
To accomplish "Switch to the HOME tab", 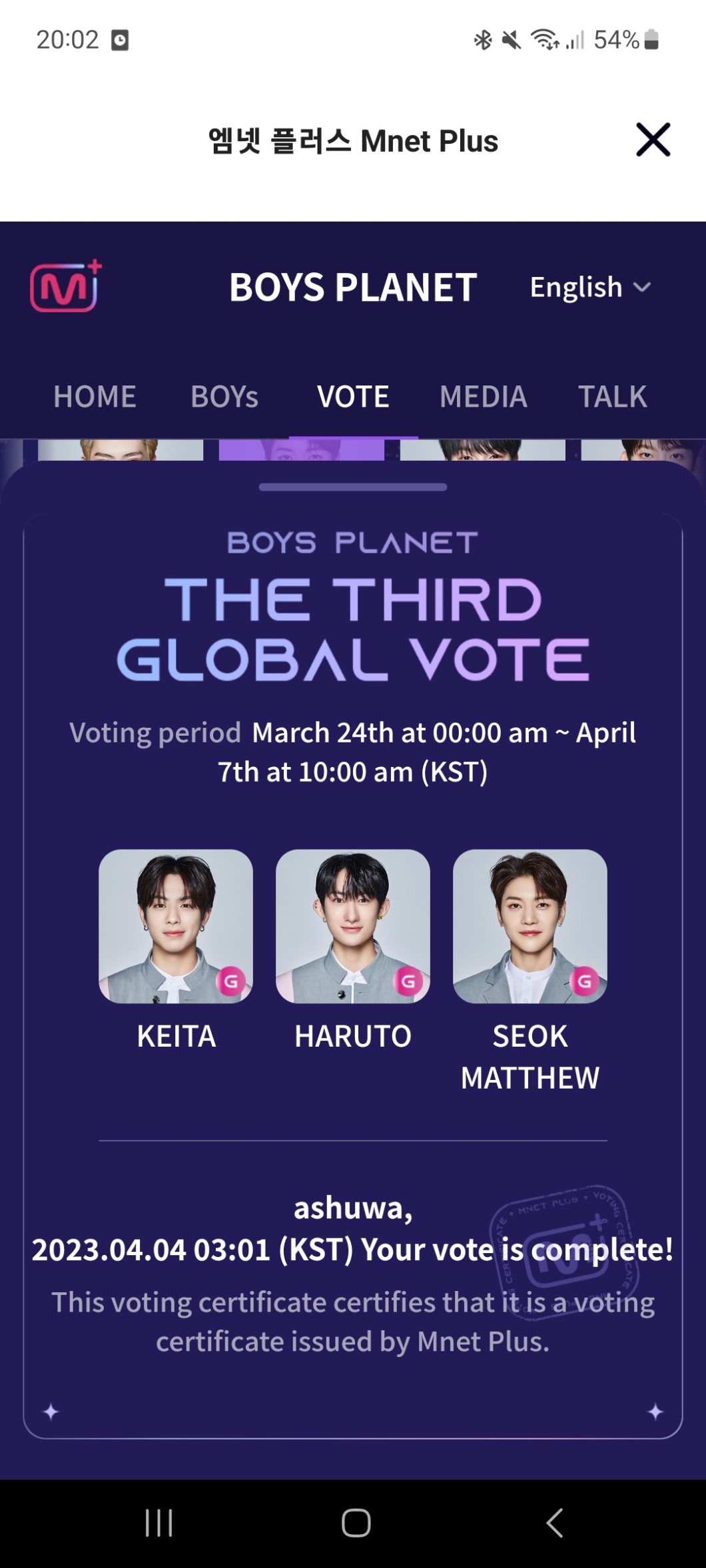I will click(95, 397).
